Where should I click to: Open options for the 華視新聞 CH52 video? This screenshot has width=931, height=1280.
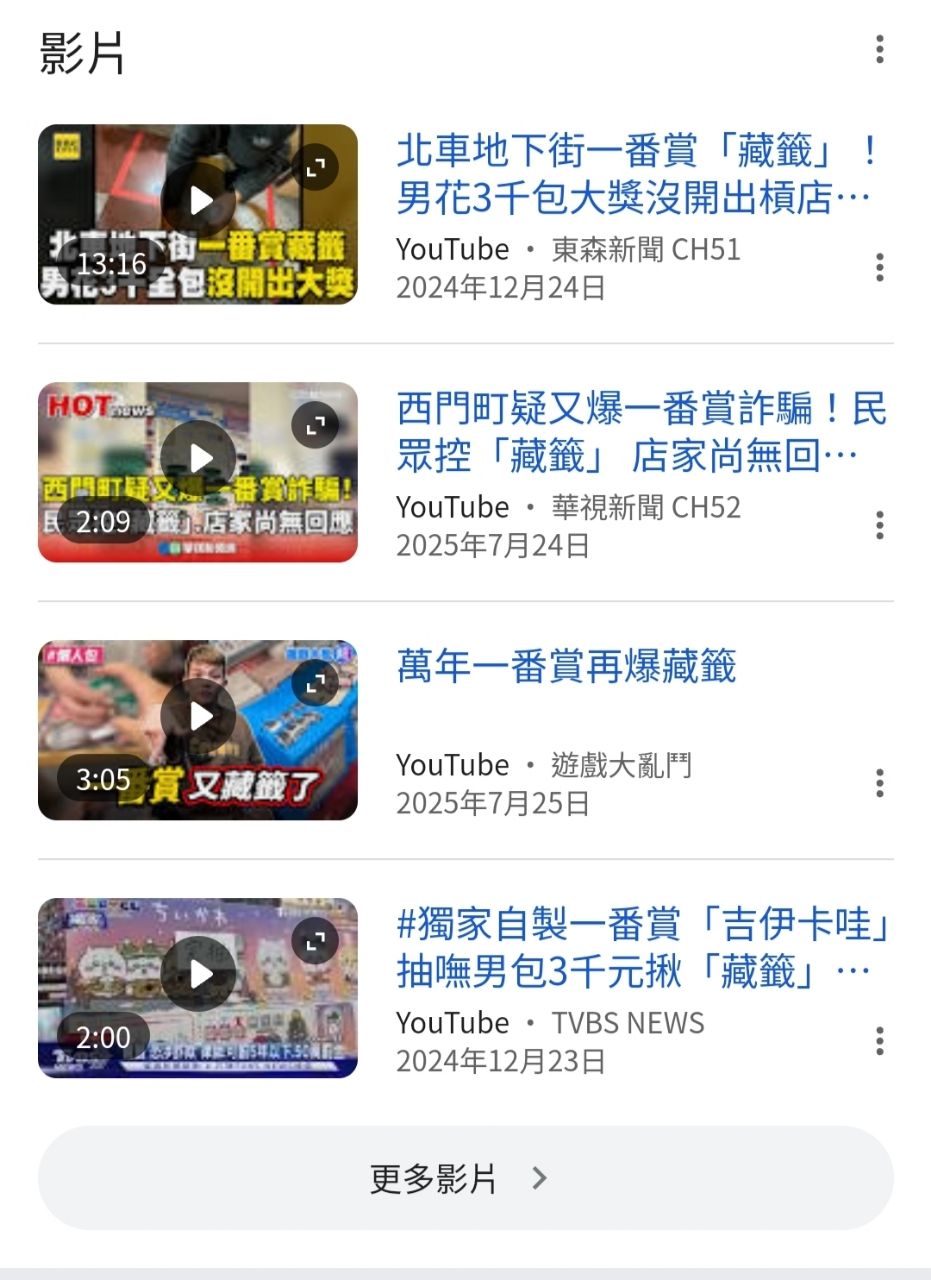click(879, 525)
